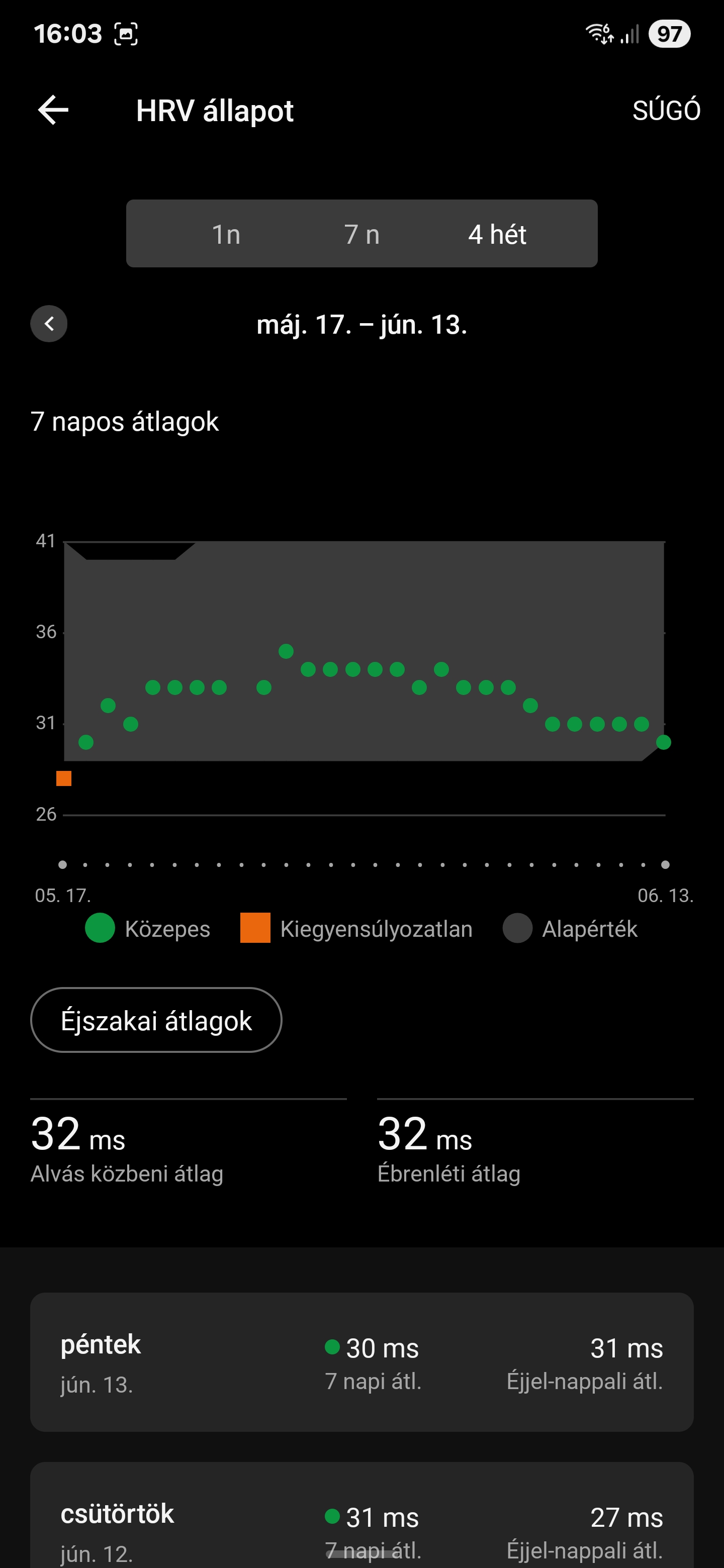The width and height of the screenshot is (724, 1568).
Task: Switch to the 1n view
Action: (x=226, y=234)
